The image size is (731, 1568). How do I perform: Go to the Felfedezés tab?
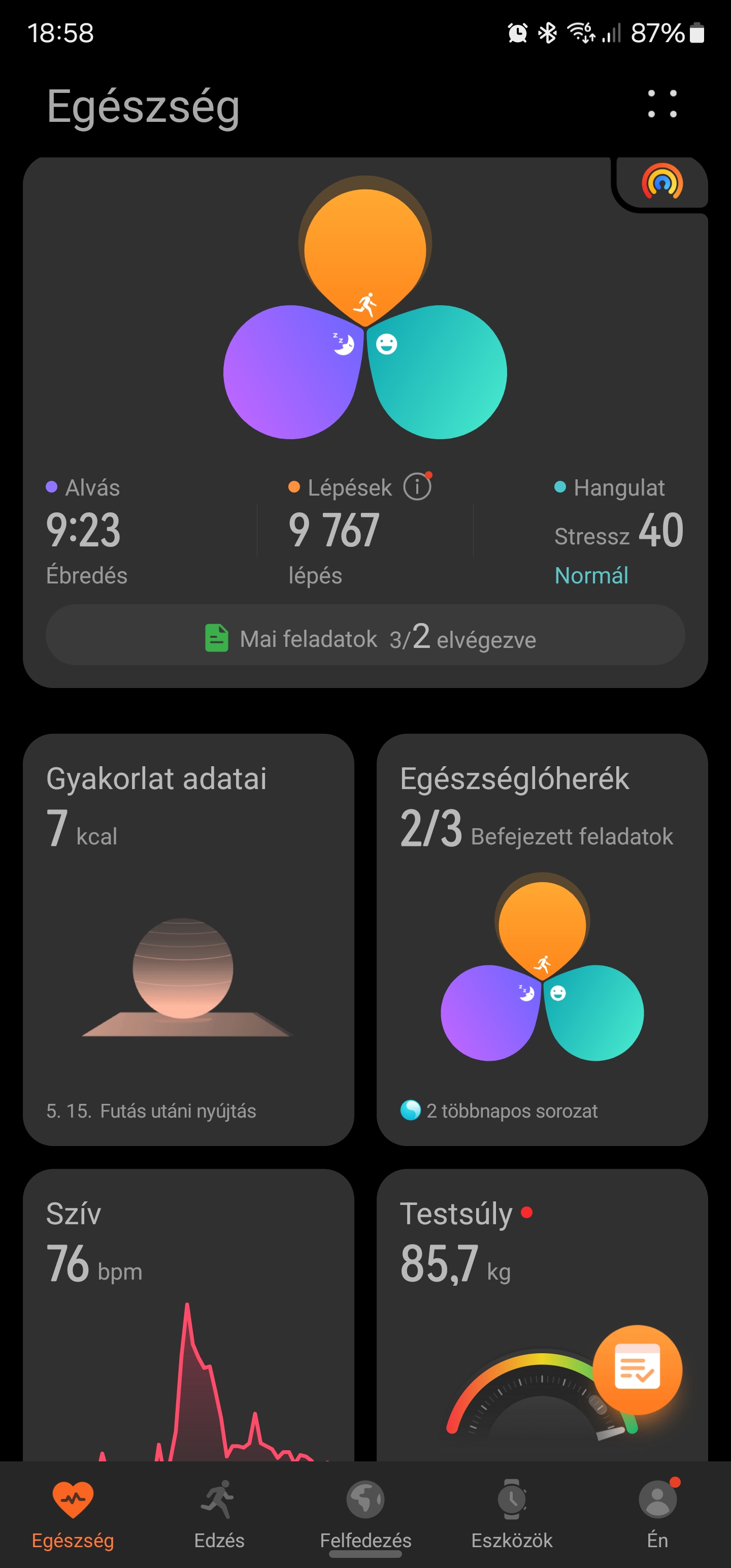[x=365, y=1515]
